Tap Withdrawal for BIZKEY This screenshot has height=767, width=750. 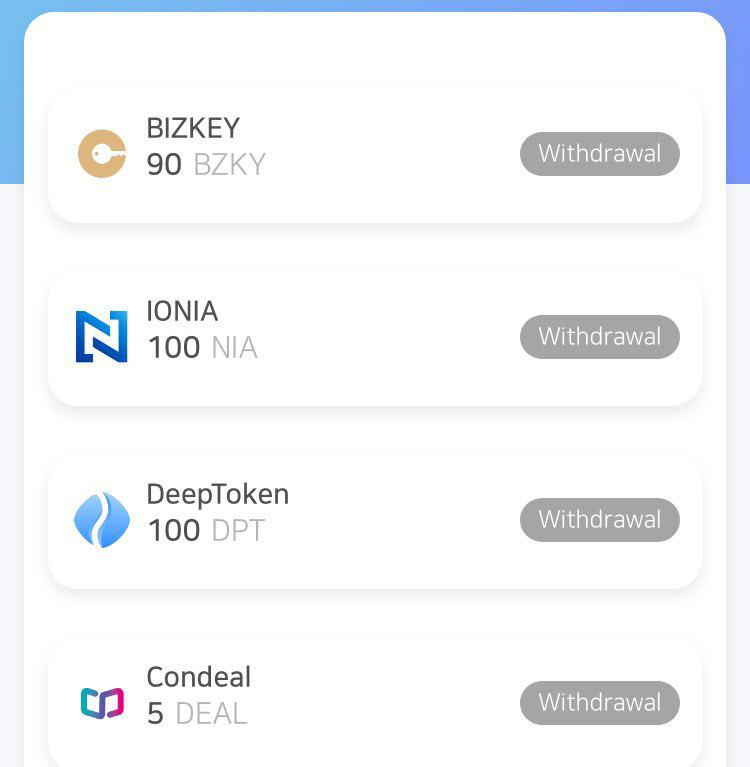[x=599, y=154]
